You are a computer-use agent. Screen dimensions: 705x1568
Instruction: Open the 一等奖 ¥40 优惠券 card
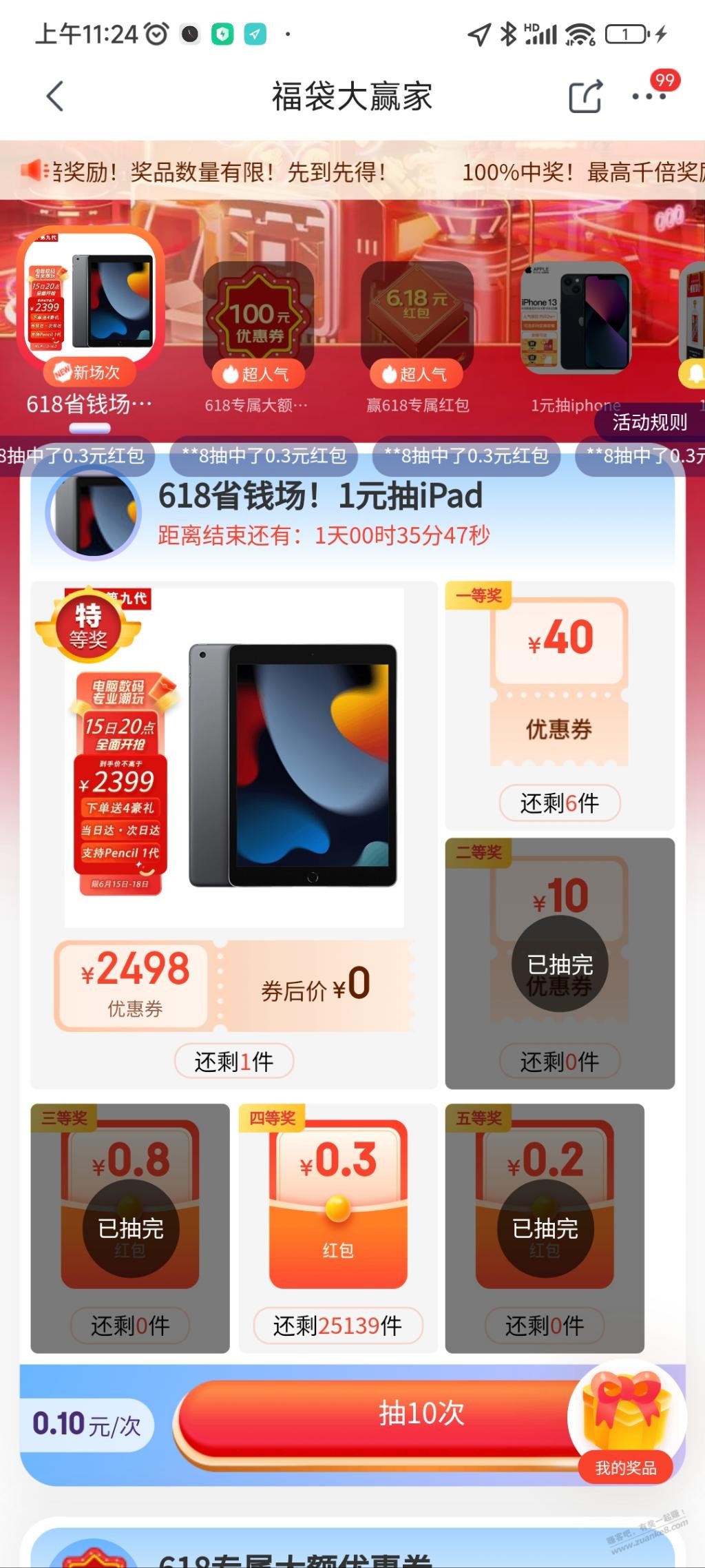click(x=560, y=705)
